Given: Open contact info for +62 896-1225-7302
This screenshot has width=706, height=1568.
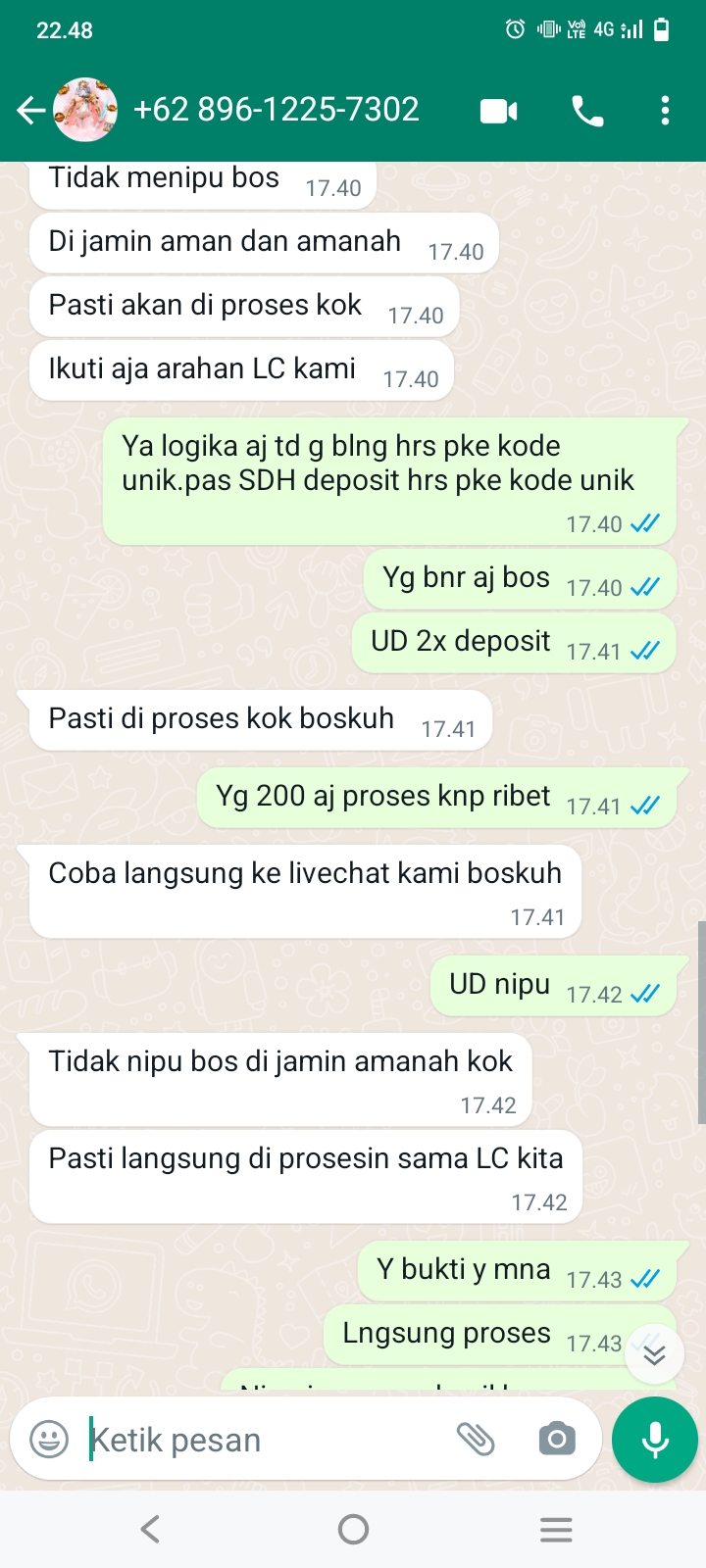Looking at the screenshot, I should (x=276, y=110).
